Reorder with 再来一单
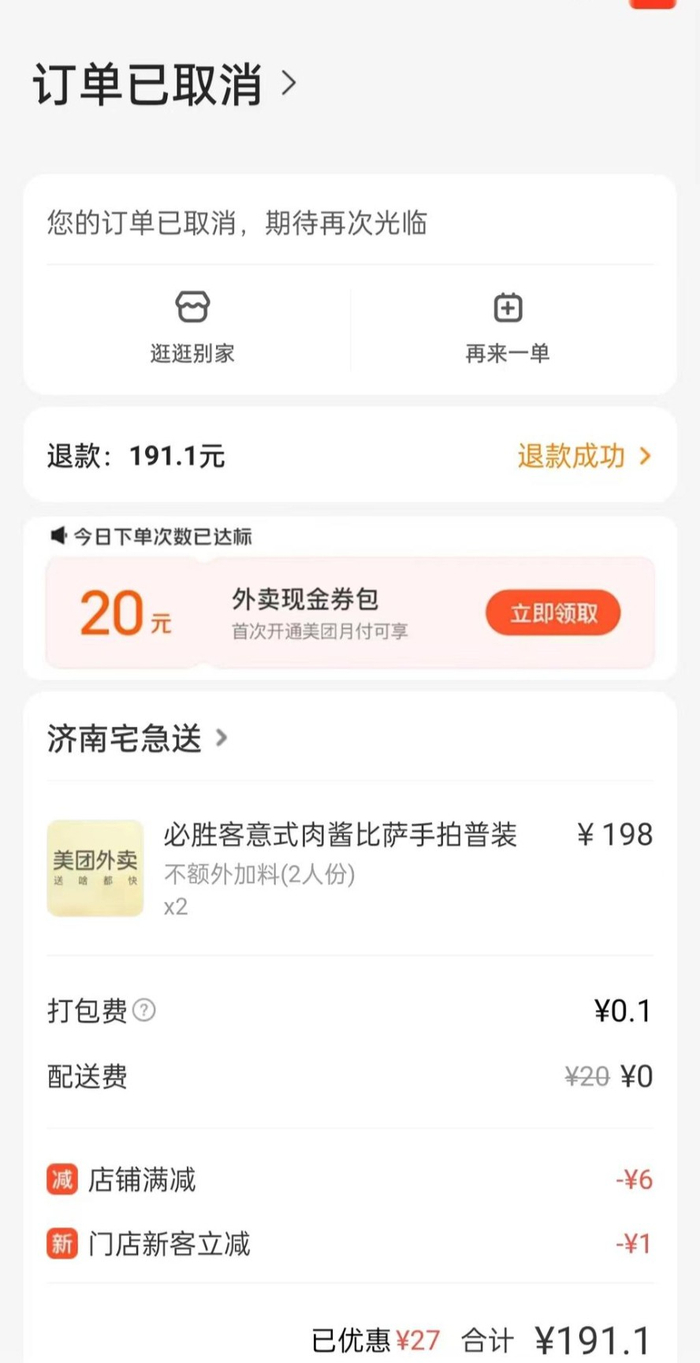Image resolution: width=700 pixels, height=1363 pixels. tap(508, 327)
